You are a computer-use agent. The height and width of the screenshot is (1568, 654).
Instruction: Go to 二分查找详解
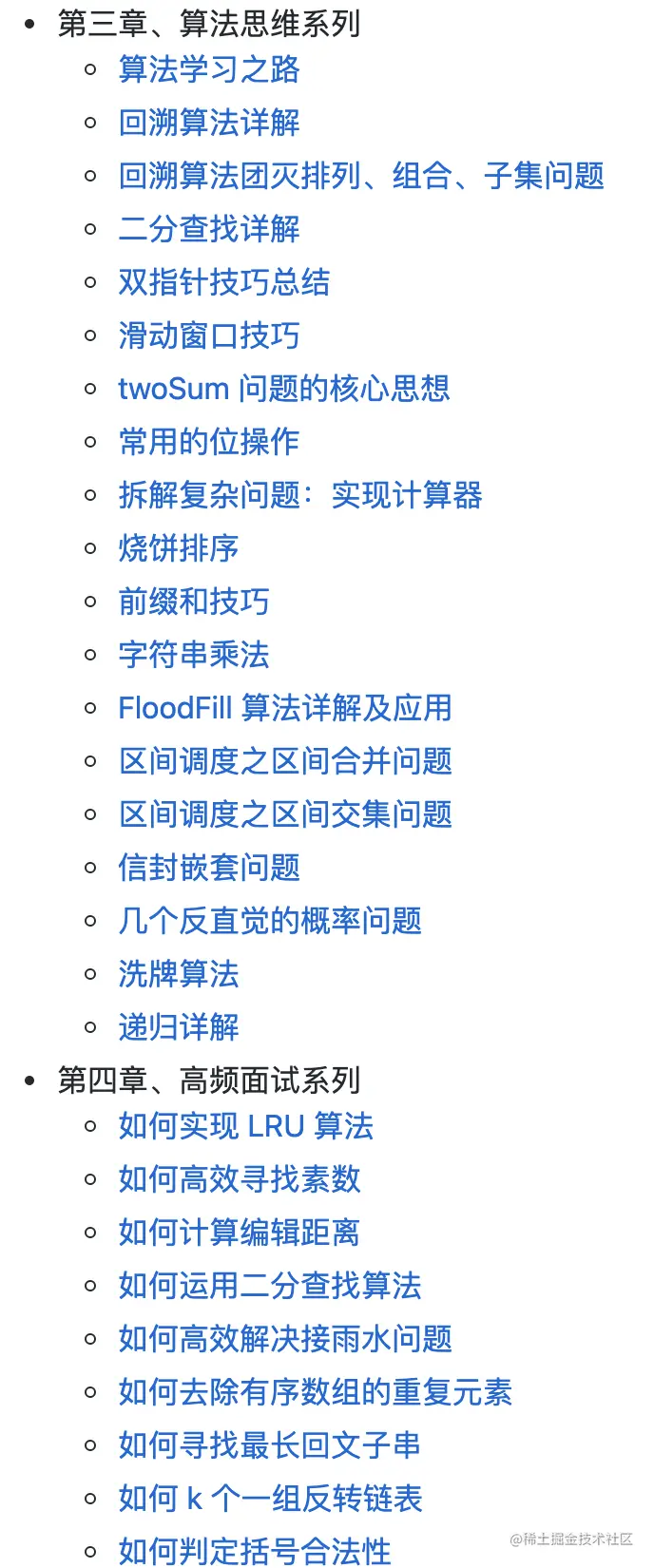pyautogui.click(x=209, y=229)
